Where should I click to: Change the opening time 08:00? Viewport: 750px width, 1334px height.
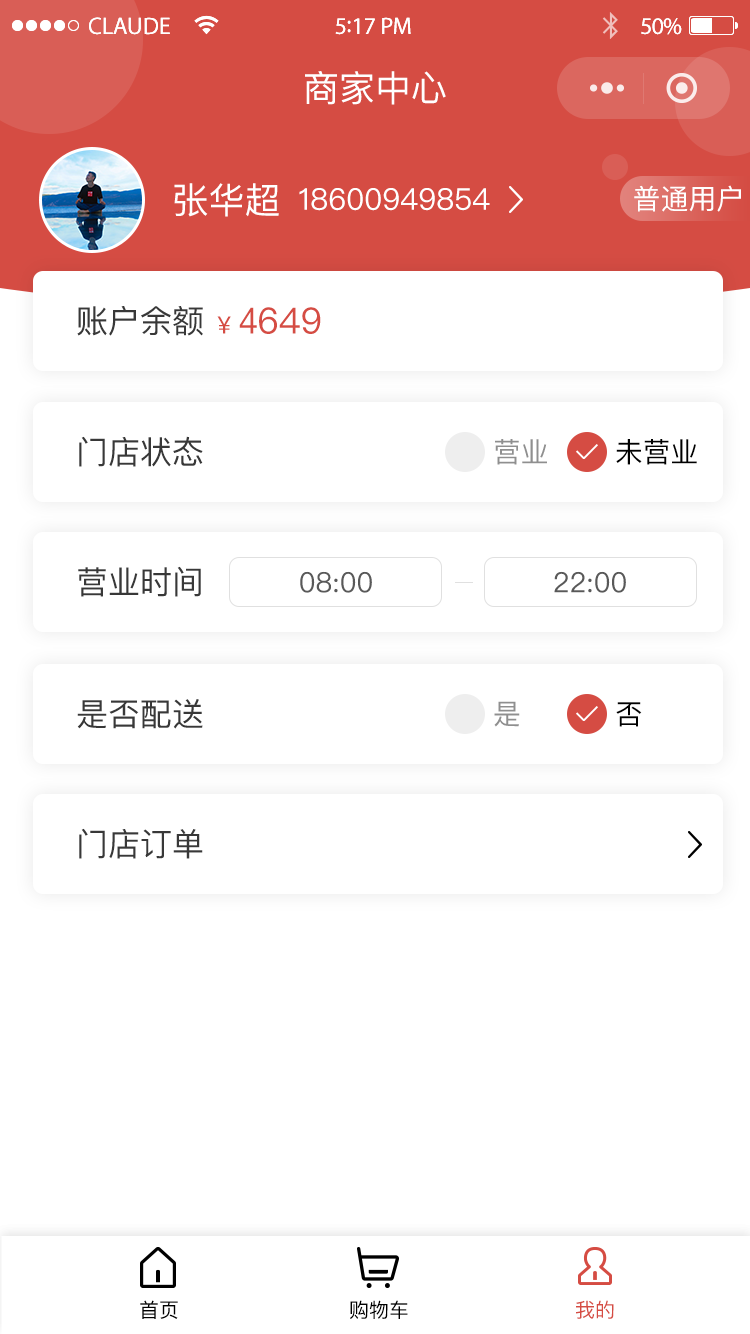335,582
